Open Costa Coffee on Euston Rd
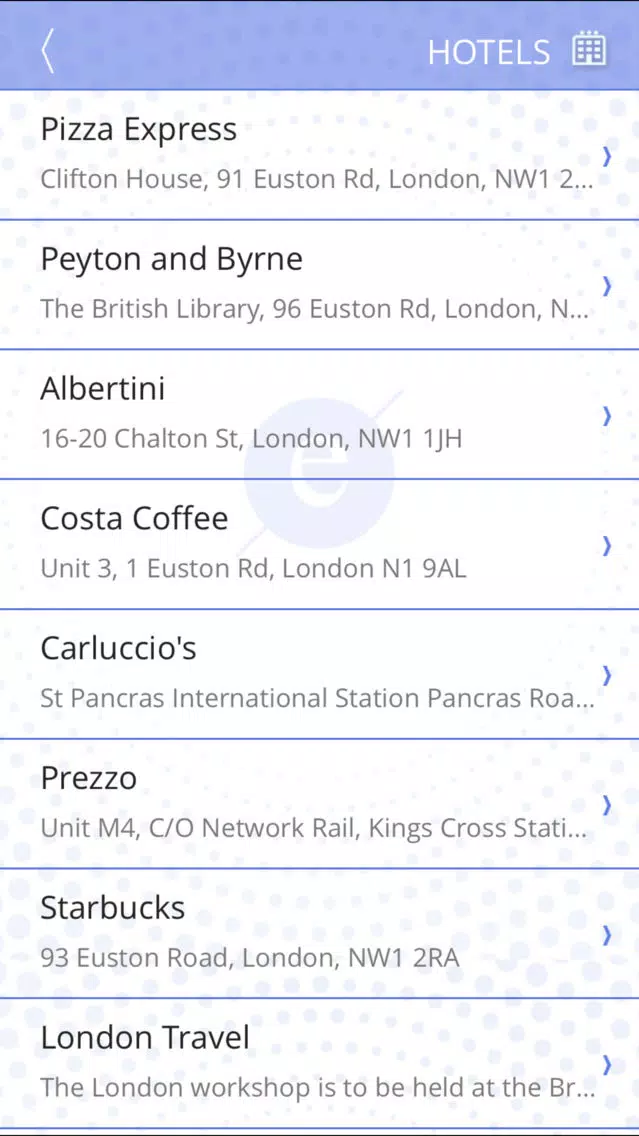639x1136 pixels. point(320,544)
